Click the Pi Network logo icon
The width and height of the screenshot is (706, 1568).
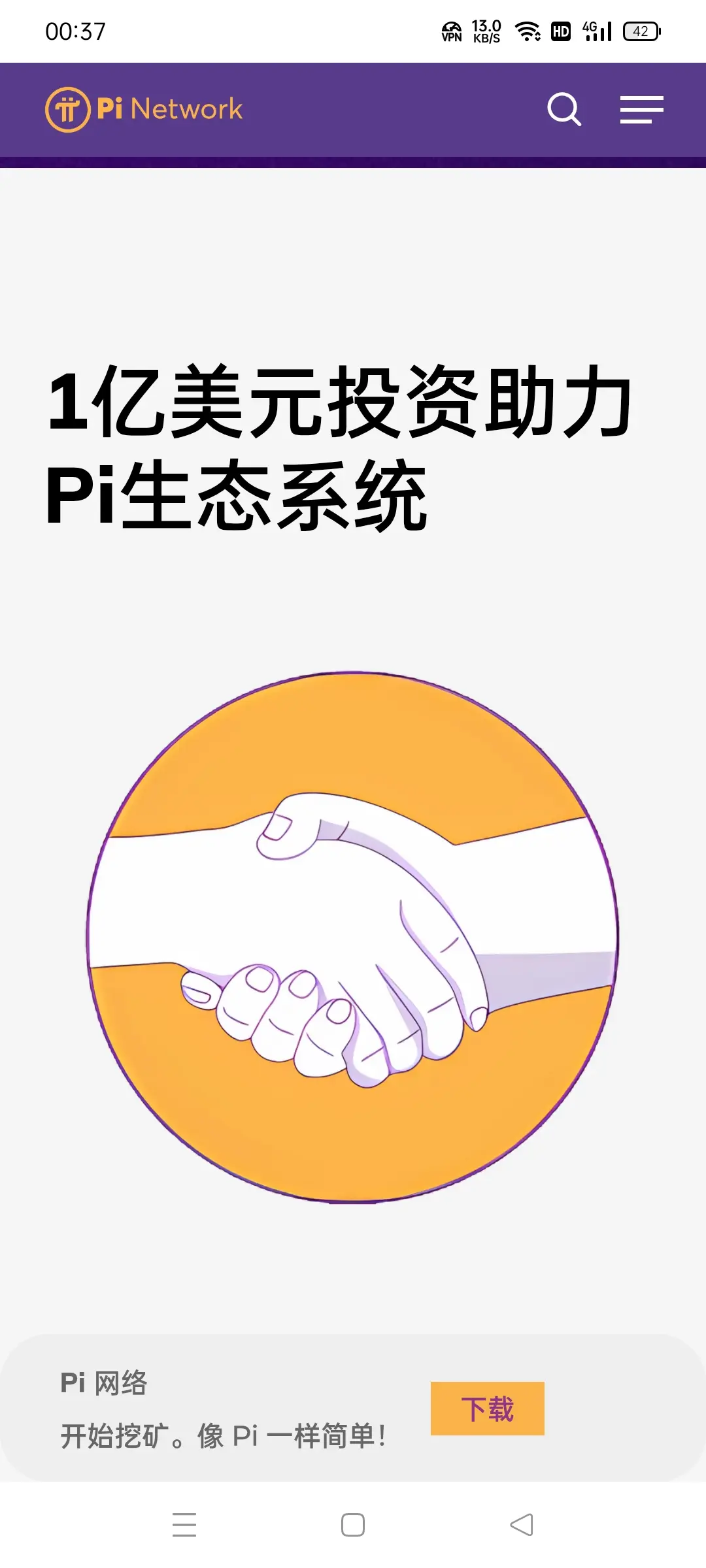[69, 108]
